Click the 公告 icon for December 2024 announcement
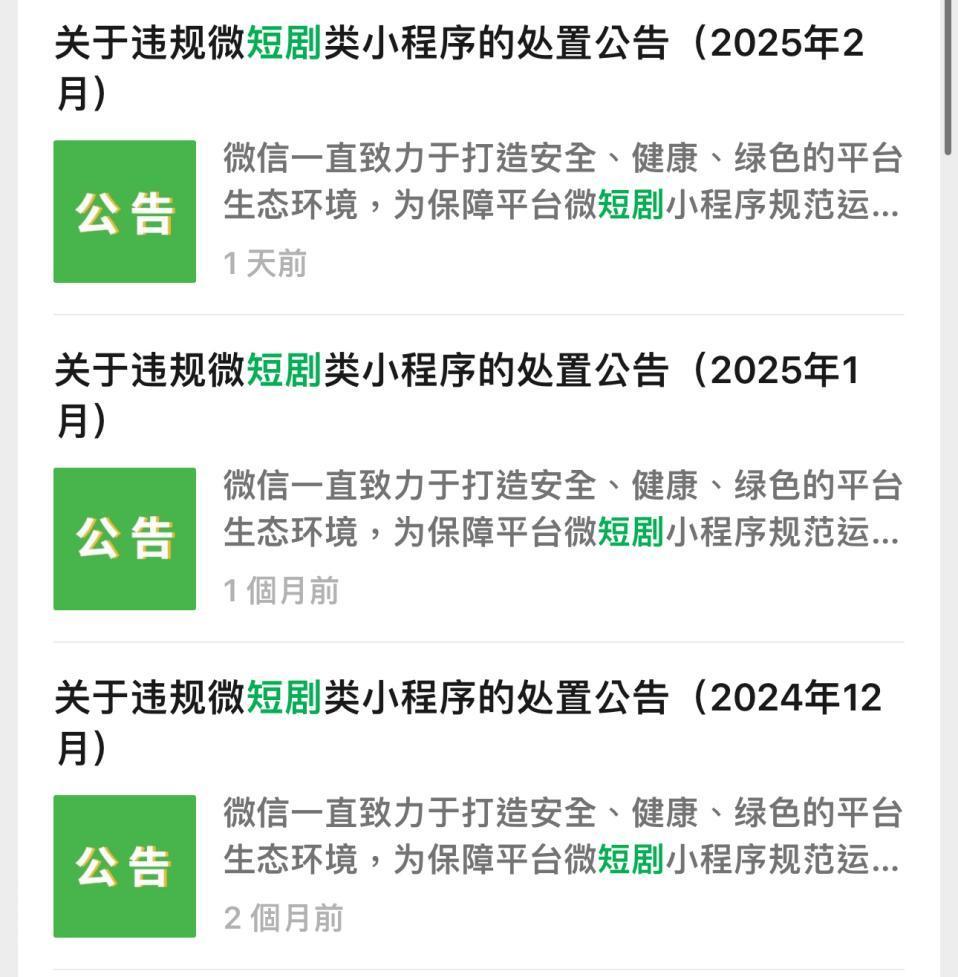This screenshot has width=958, height=977. pyautogui.click(x=125, y=866)
